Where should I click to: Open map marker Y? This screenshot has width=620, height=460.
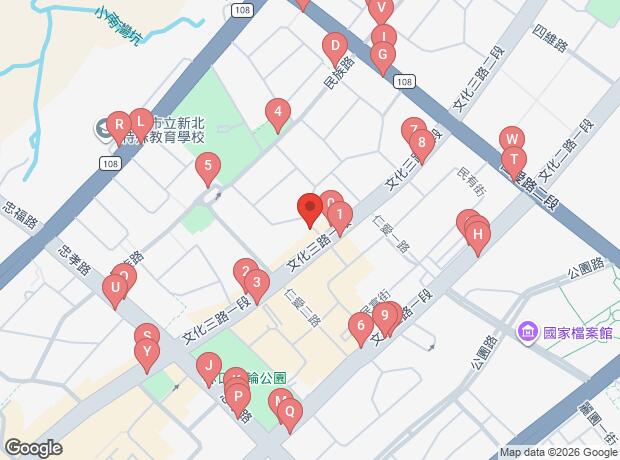[147, 352]
